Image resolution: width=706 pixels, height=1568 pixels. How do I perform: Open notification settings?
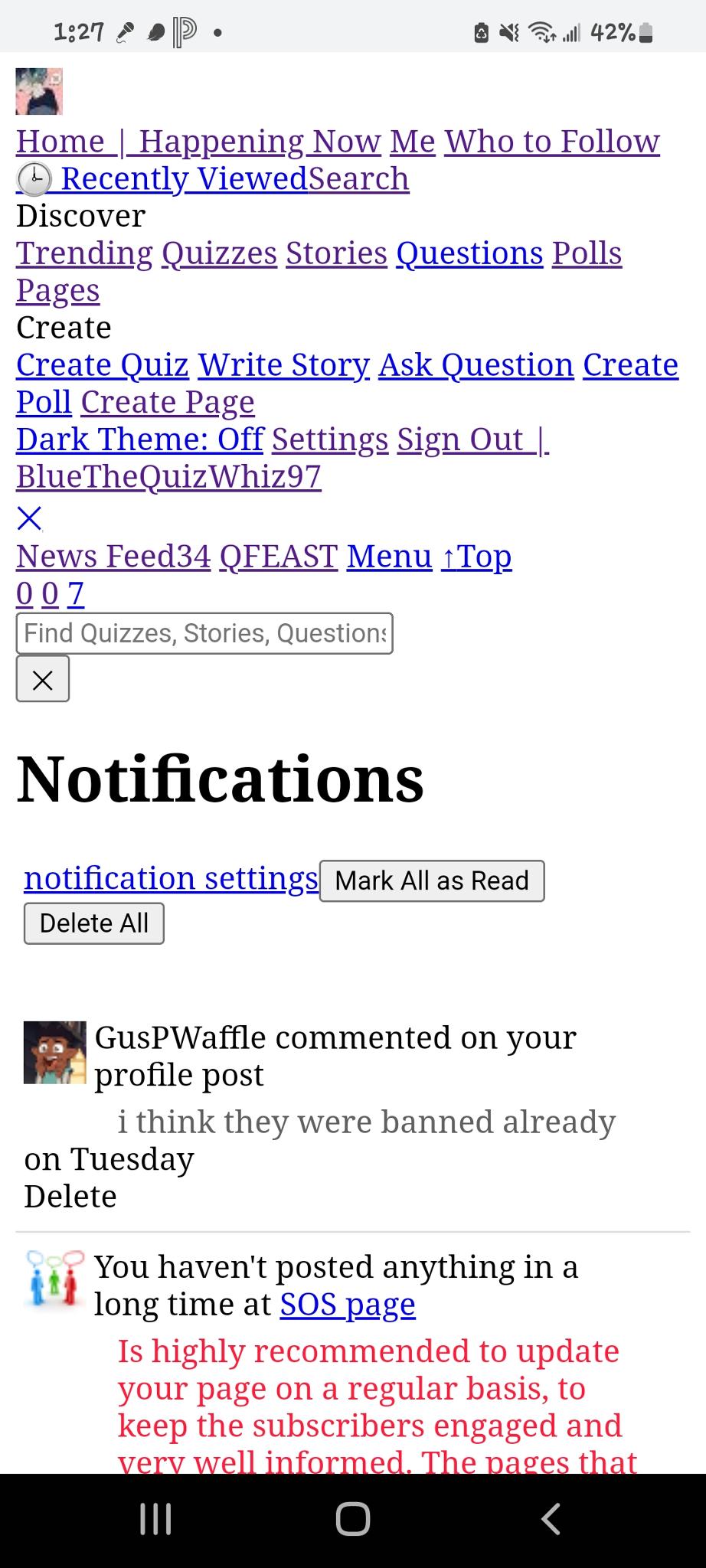(171, 878)
